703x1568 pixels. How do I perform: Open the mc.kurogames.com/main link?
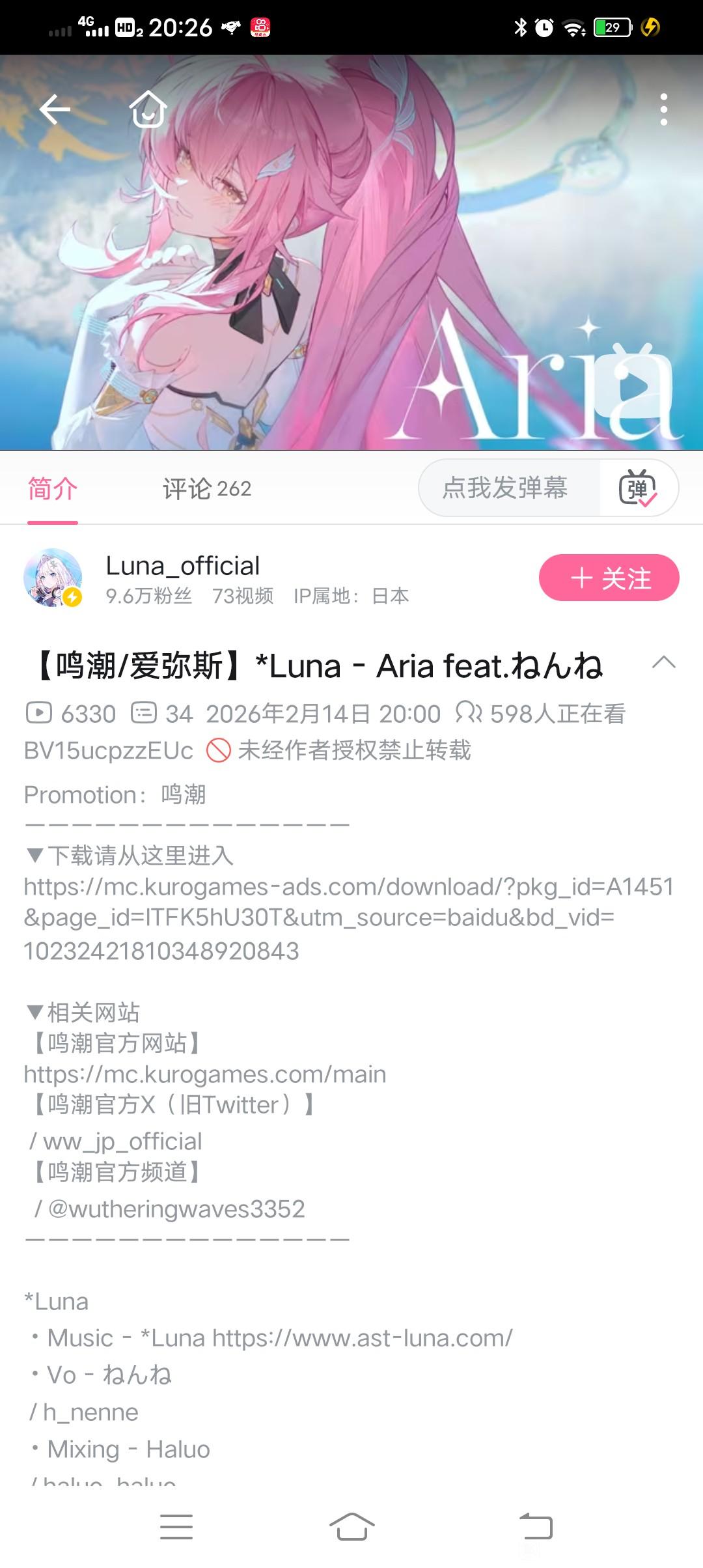[205, 1074]
